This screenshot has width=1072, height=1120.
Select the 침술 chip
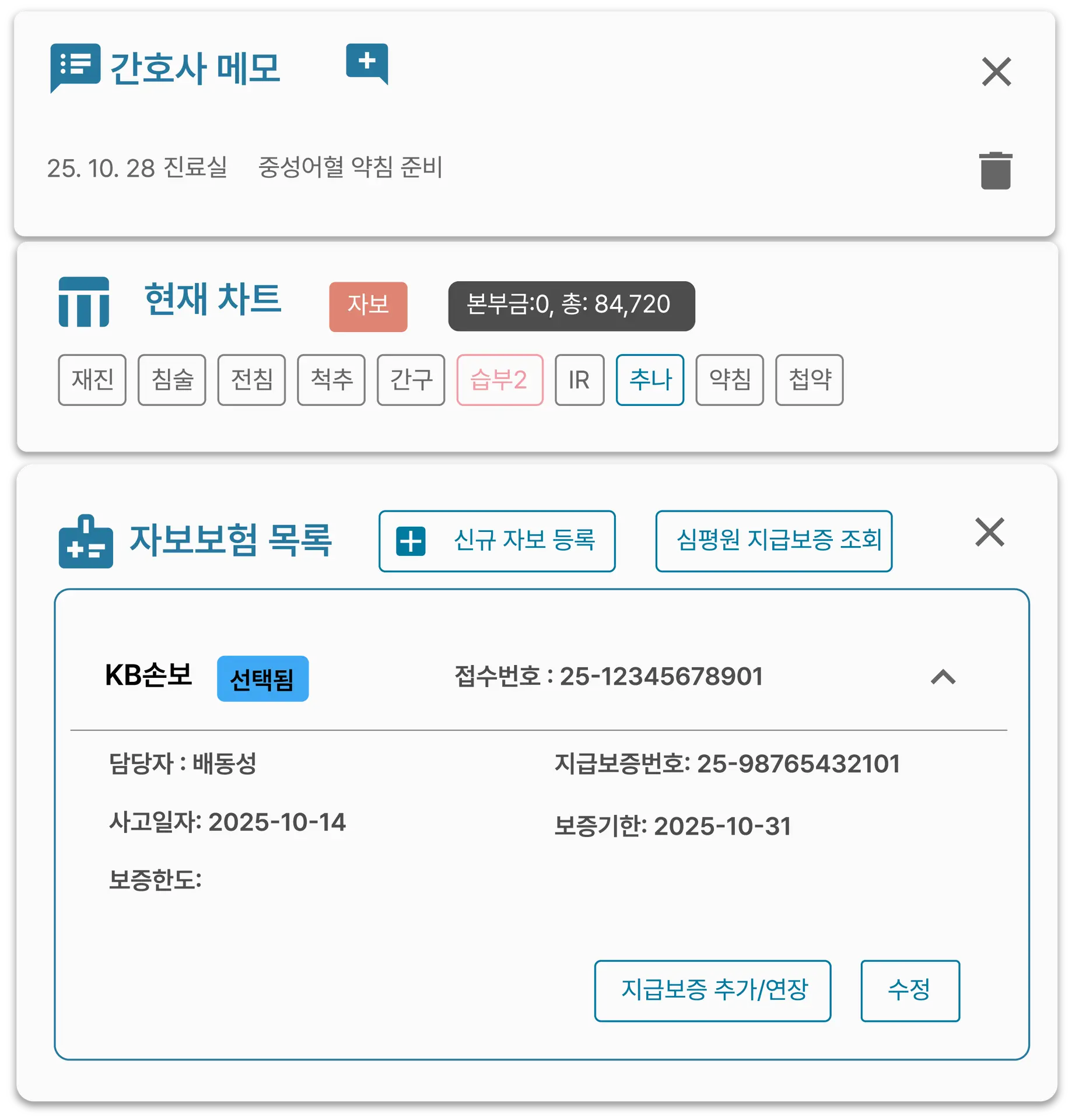tap(171, 380)
